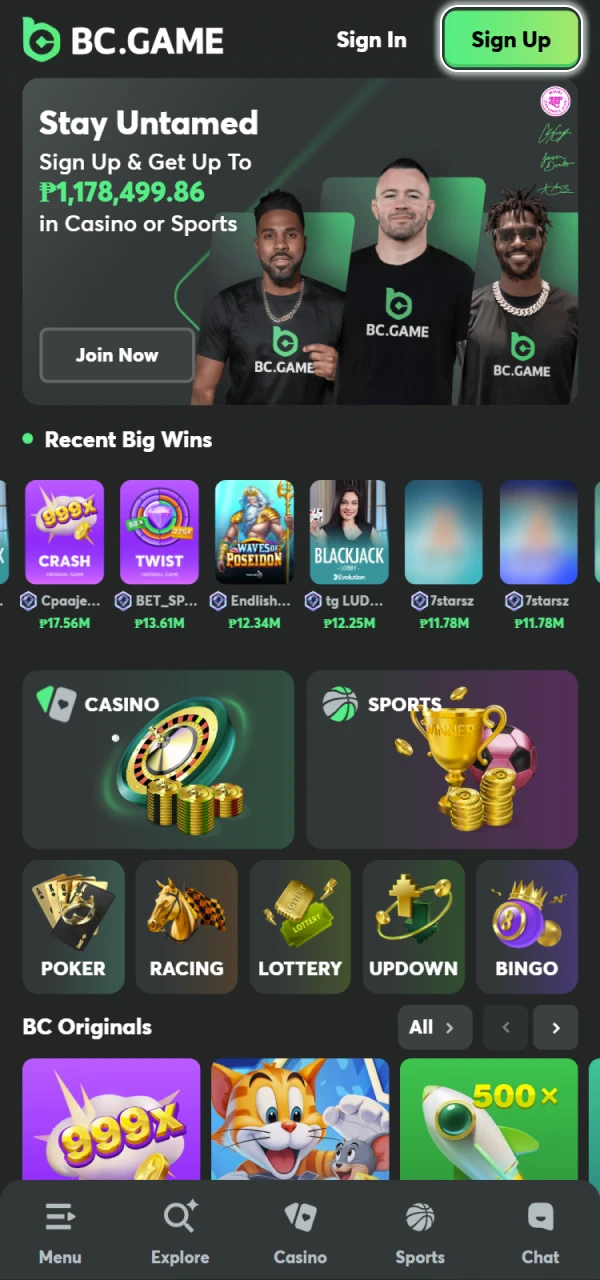Viewport: 600px width, 1280px height.
Task: Open the Chat tab
Action: click(x=540, y=1233)
